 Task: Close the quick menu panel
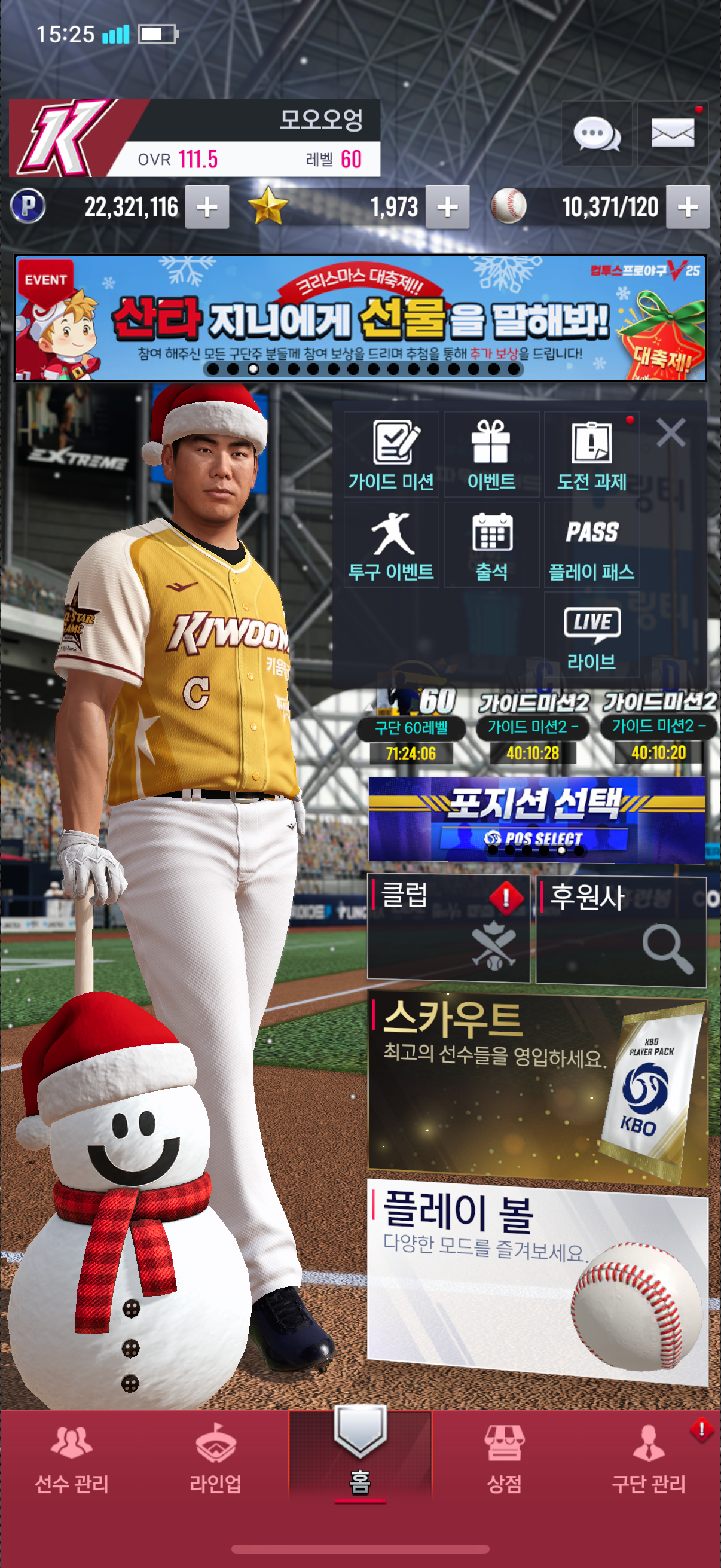pyautogui.click(x=671, y=433)
